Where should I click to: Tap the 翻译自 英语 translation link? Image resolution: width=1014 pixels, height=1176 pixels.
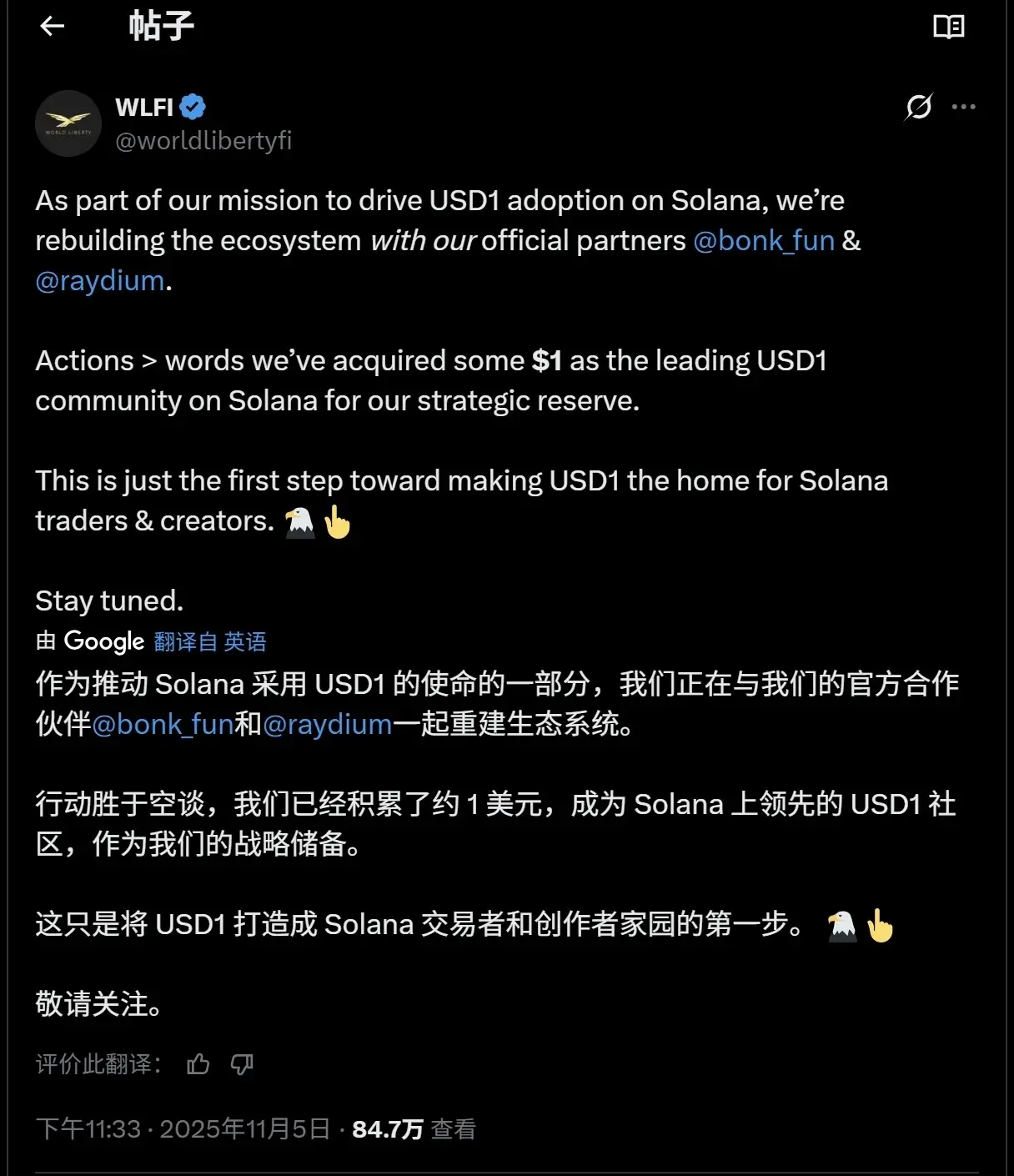(x=210, y=641)
